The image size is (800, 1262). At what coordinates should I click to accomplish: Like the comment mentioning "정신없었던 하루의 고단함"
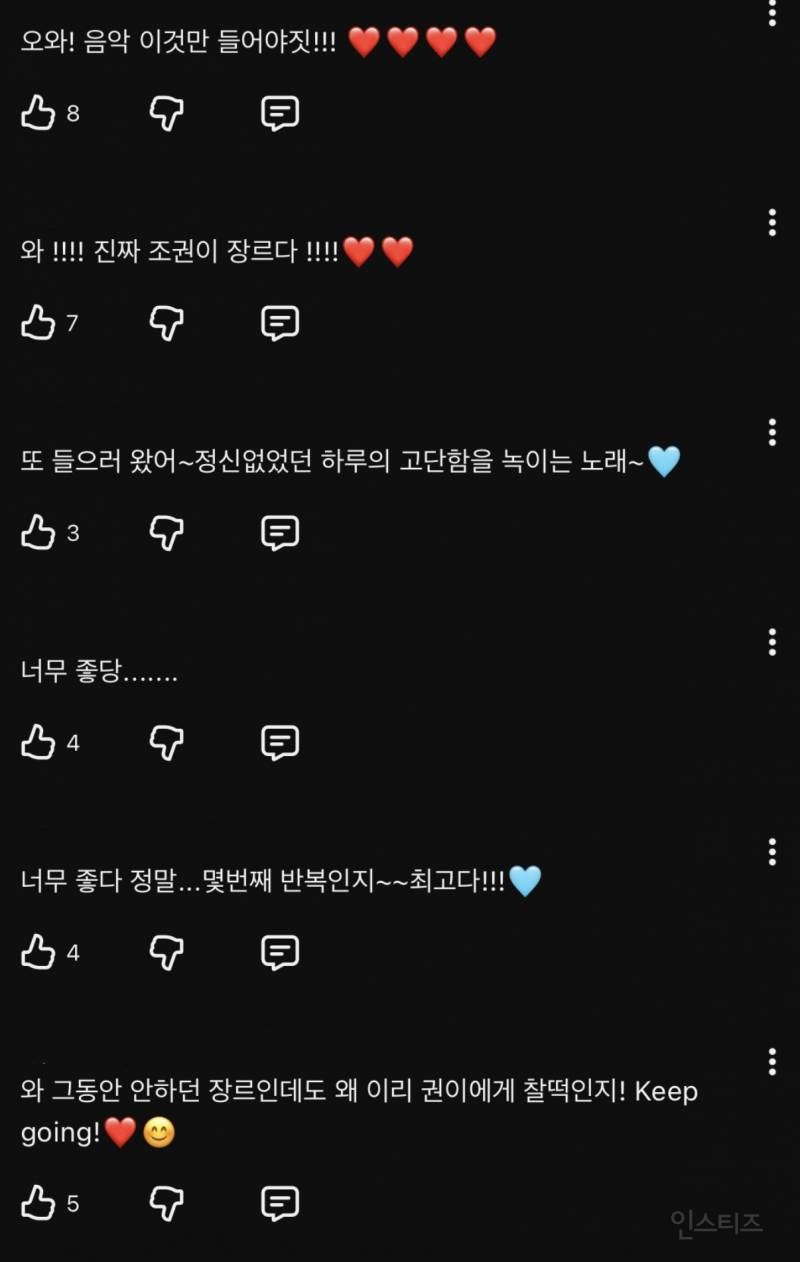coord(38,532)
